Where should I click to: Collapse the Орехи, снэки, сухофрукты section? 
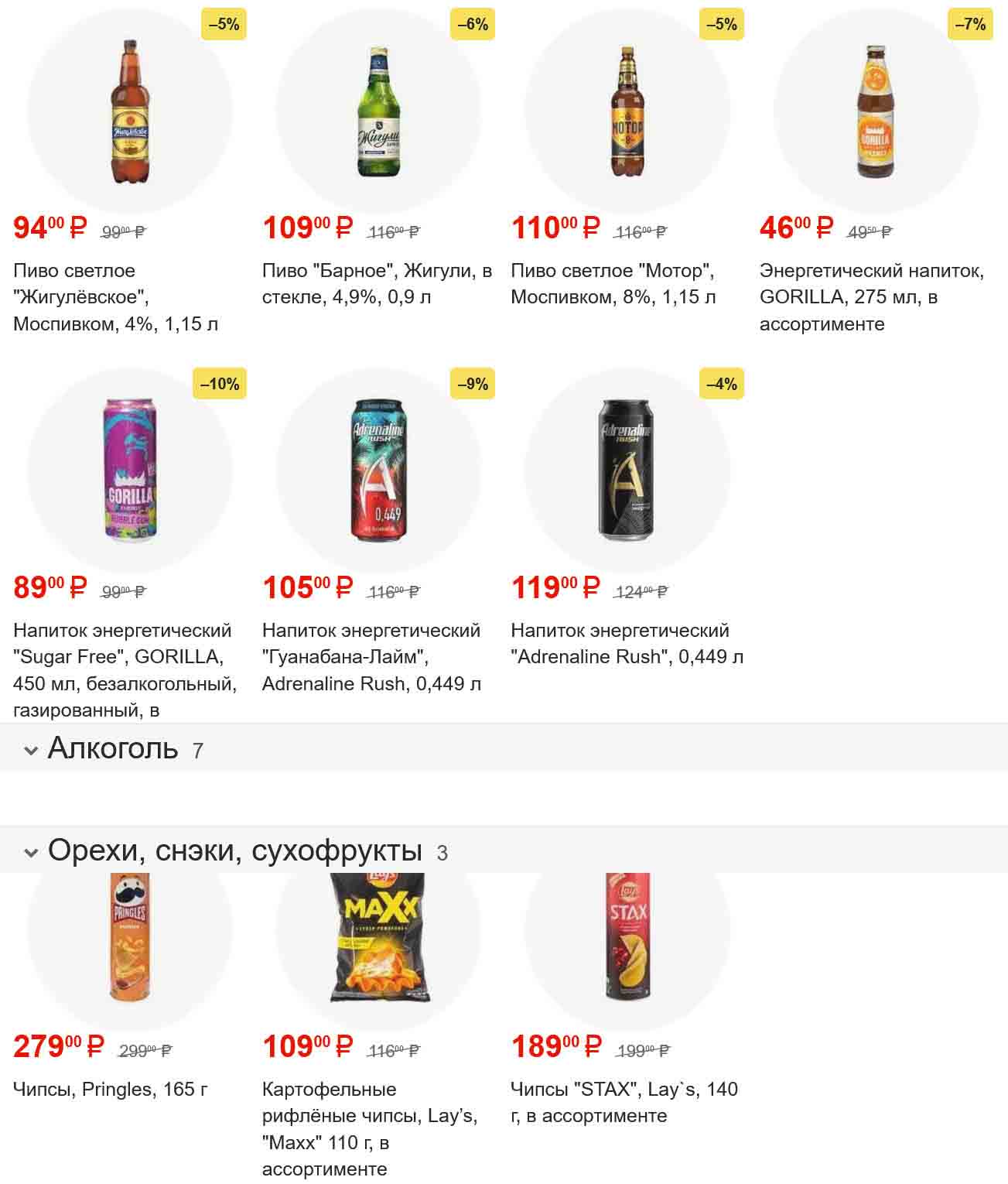point(32,852)
